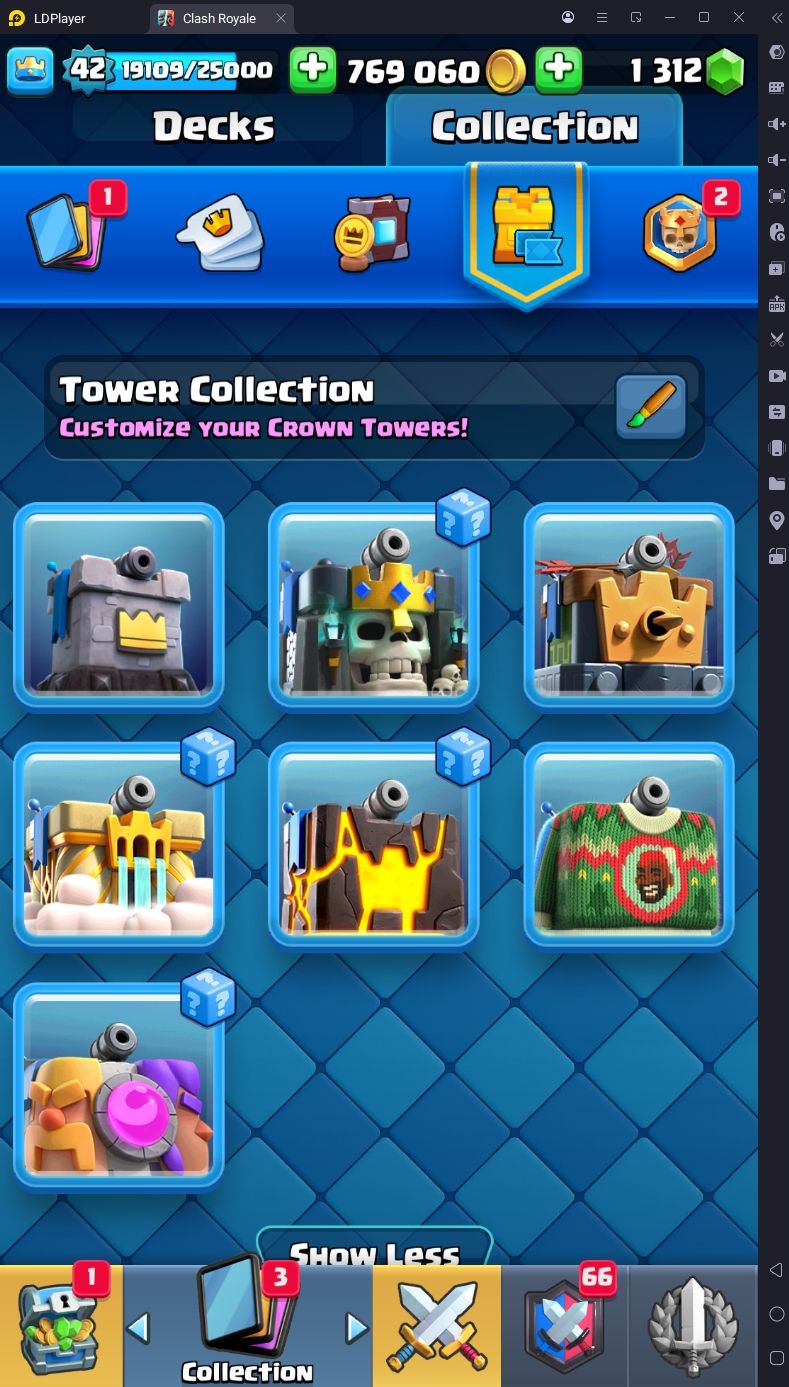Open the player level crown icon
This screenshot has height=1387, width=789.
click(x=30, y=70)
